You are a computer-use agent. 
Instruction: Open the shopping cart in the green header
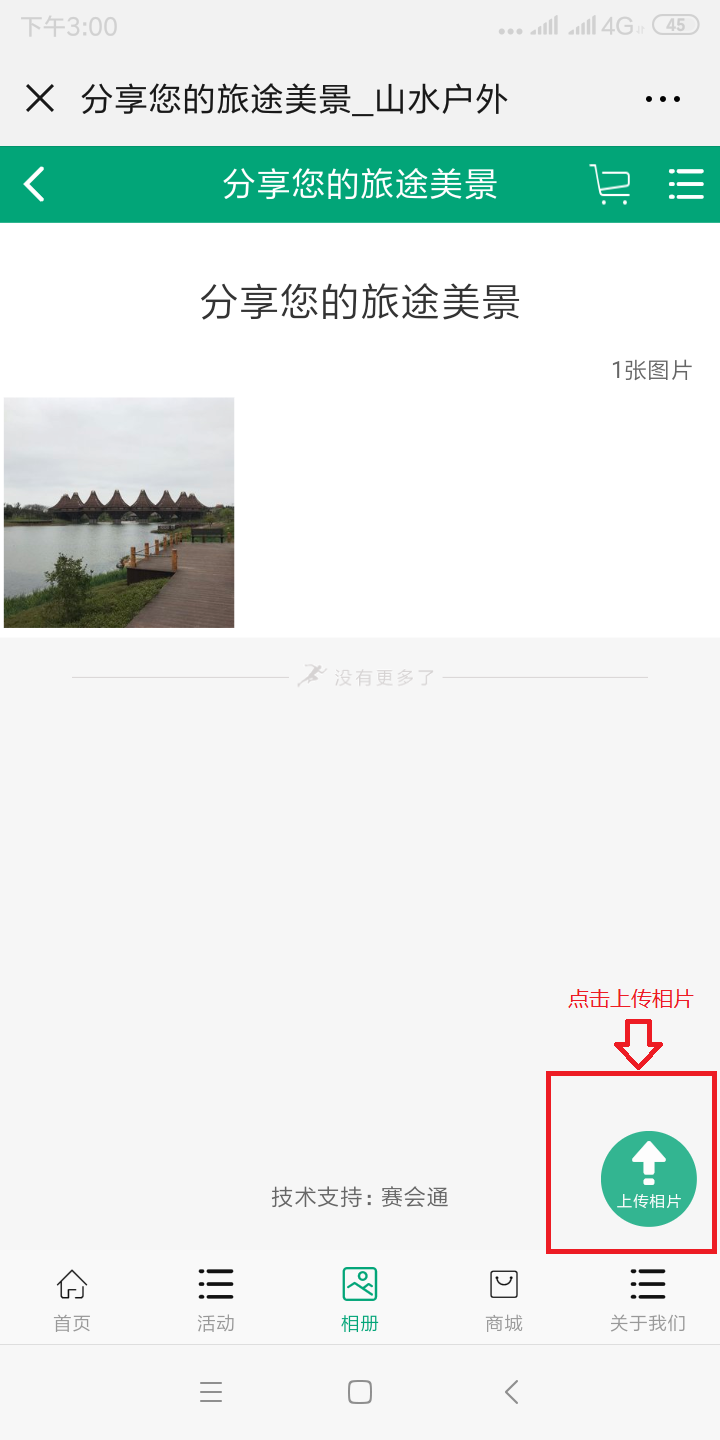[x=612, y=184]
